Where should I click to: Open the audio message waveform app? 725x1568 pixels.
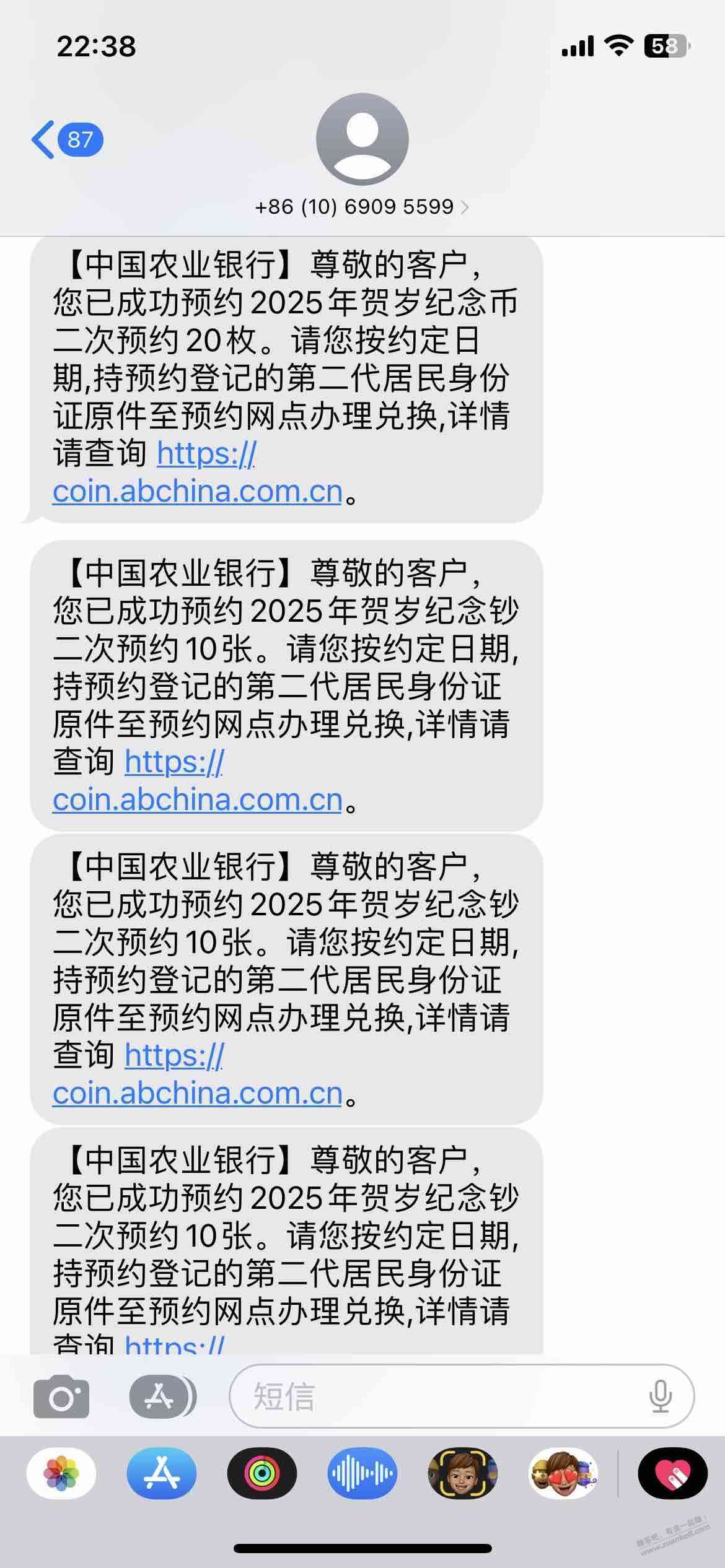(x=362, y=1473)
